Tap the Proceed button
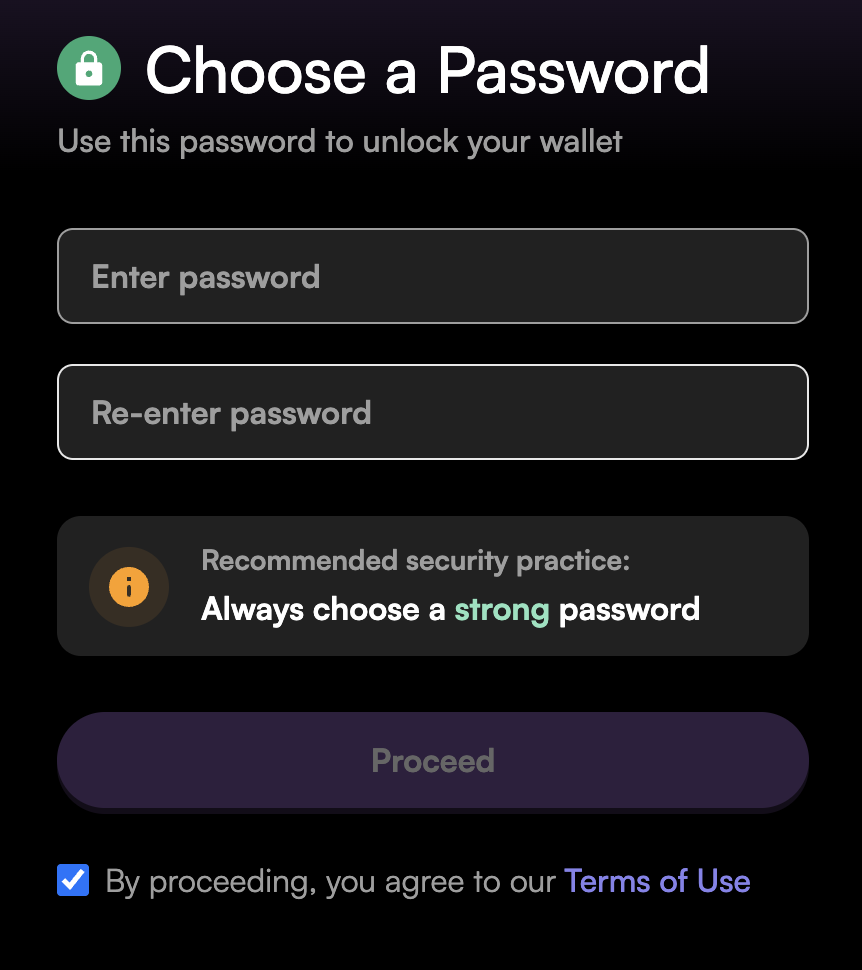This screenshot has height=970, width=862. pos(432,760)
